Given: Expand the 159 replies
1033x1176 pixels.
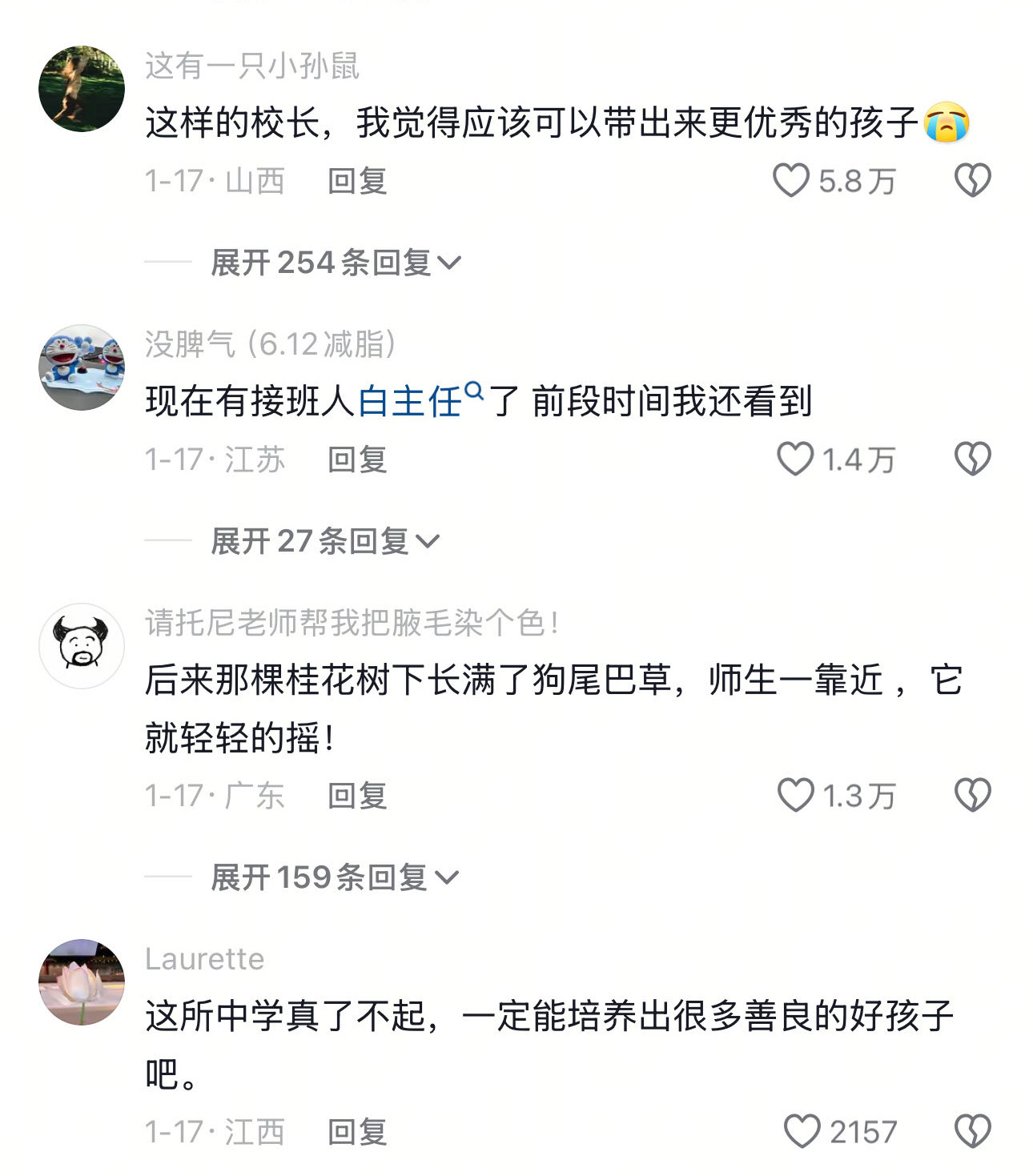Looking at the screenshot, I should [334, 877].
